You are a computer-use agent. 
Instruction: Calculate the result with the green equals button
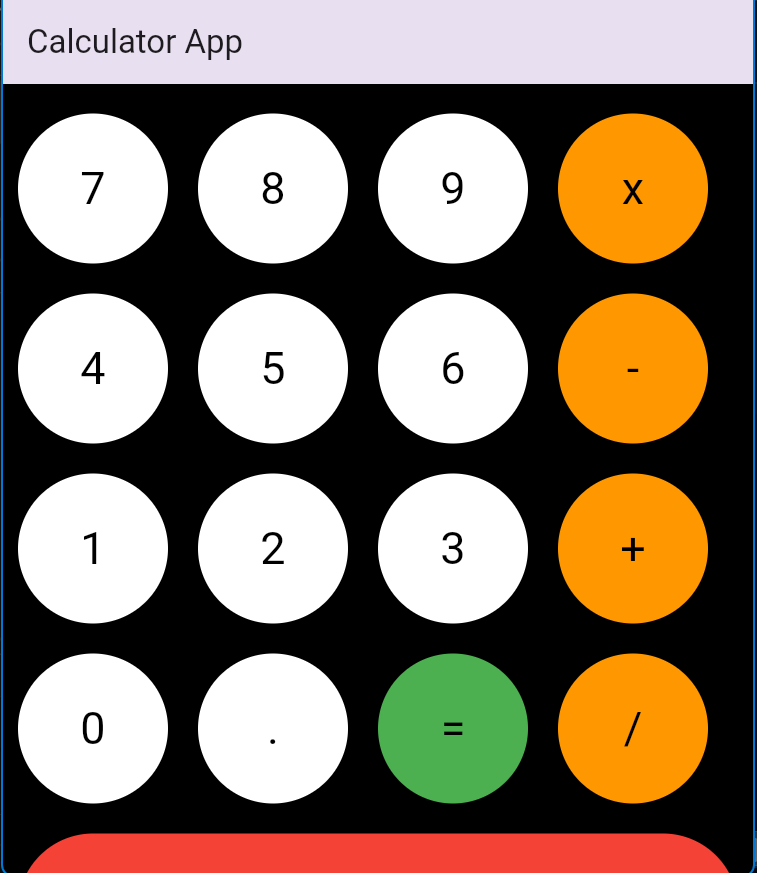(x=453, y=728)
